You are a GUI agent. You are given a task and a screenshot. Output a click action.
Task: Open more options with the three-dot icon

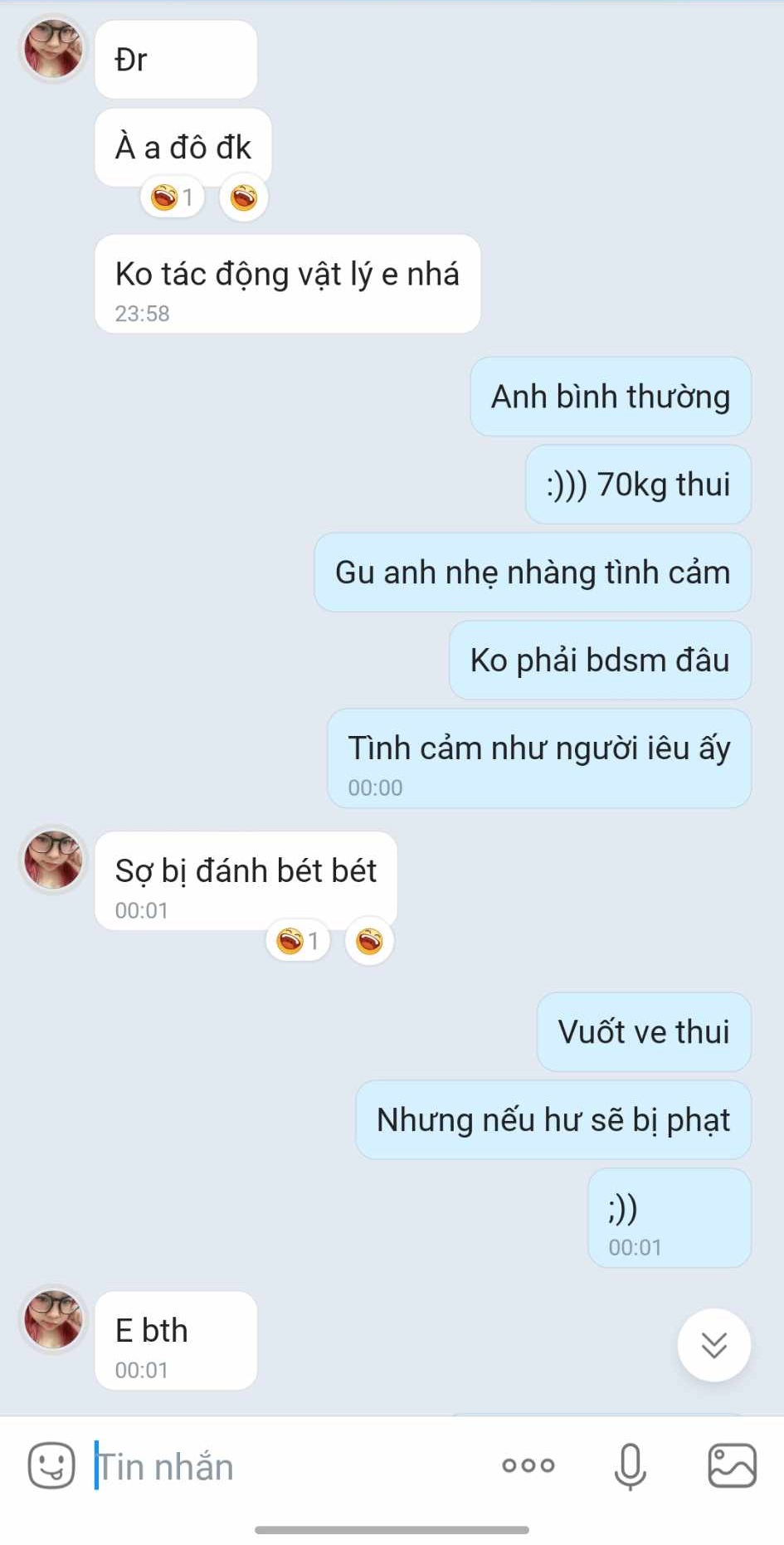coord(528,1465)
